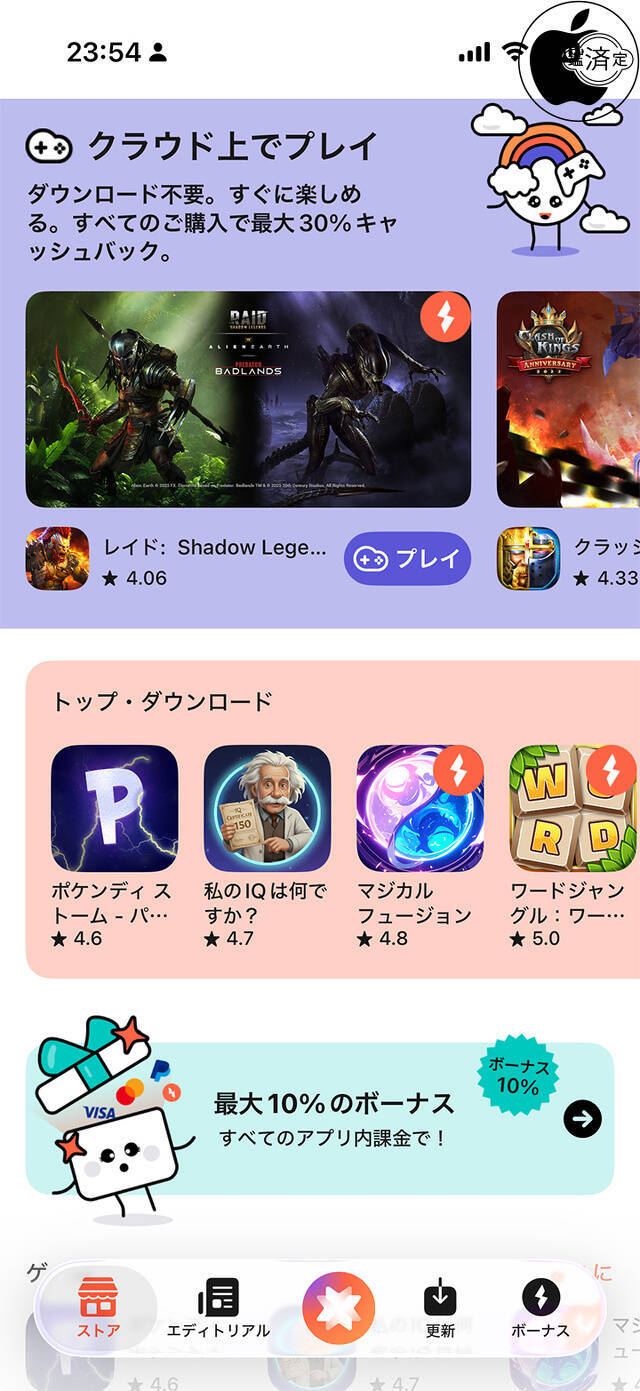
Task: Open the 最大10%のボーナス banner arrow
Action: pos(582,1119)
